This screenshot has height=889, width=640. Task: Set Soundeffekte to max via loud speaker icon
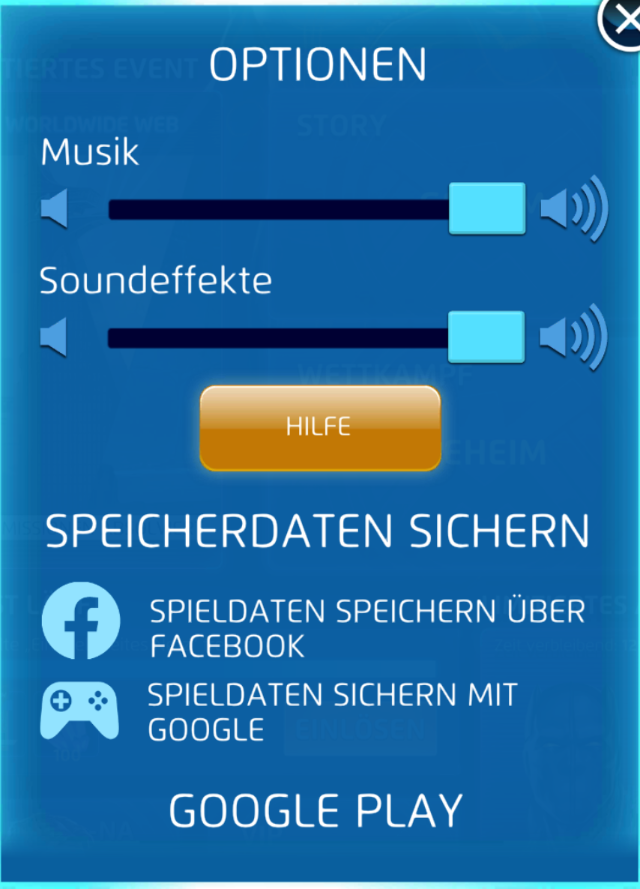[573, 337]
